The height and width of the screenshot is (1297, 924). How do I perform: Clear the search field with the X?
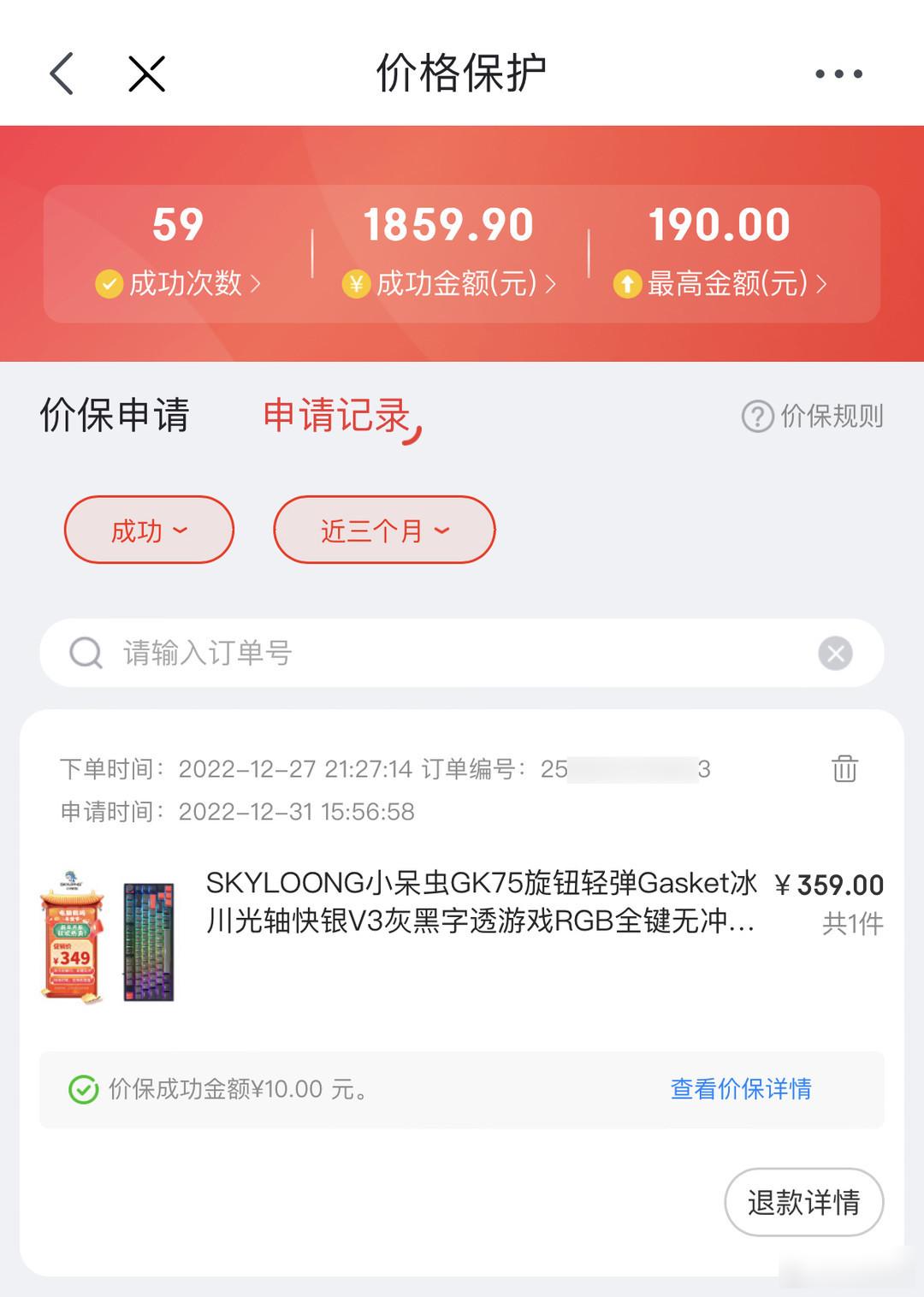(835, 654)
